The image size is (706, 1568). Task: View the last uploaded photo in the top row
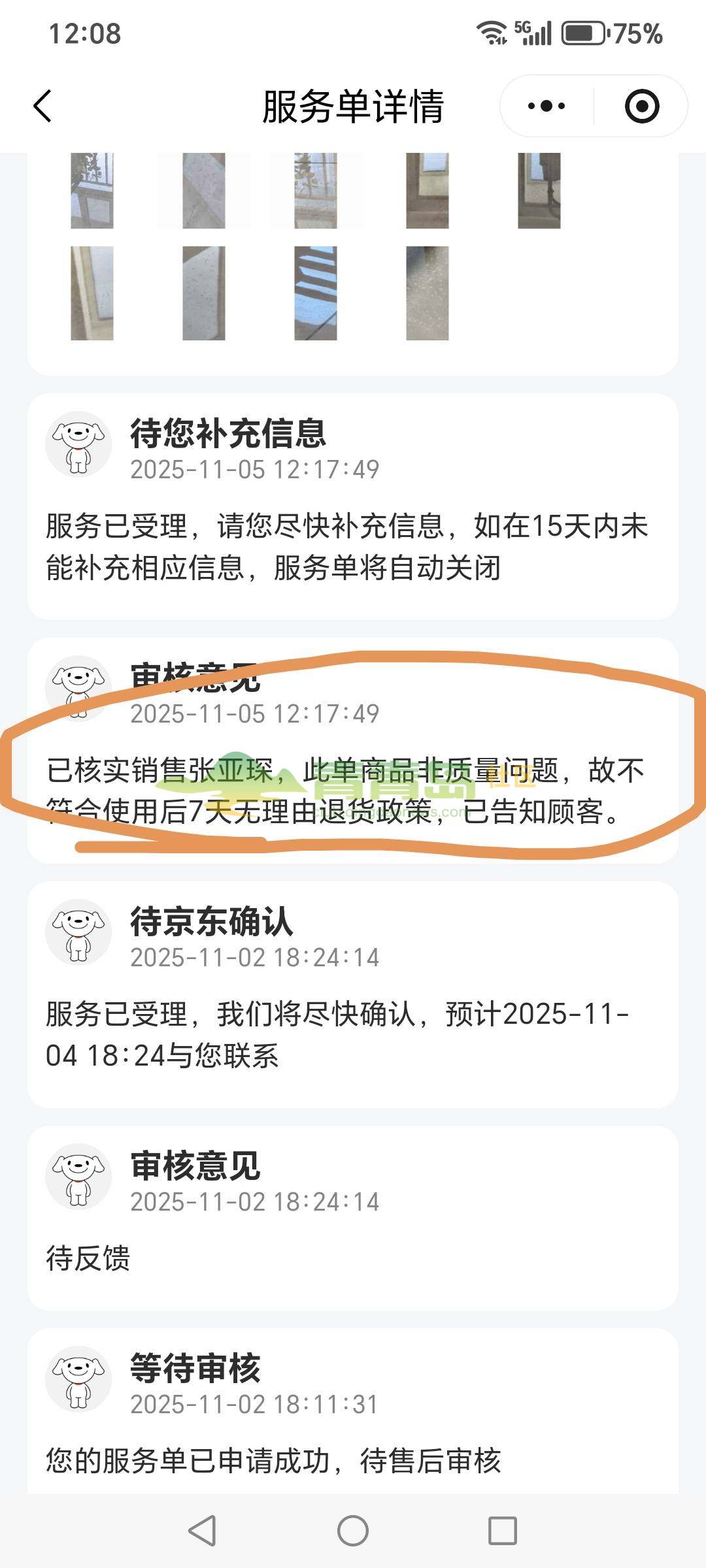[x=539, y=191]
